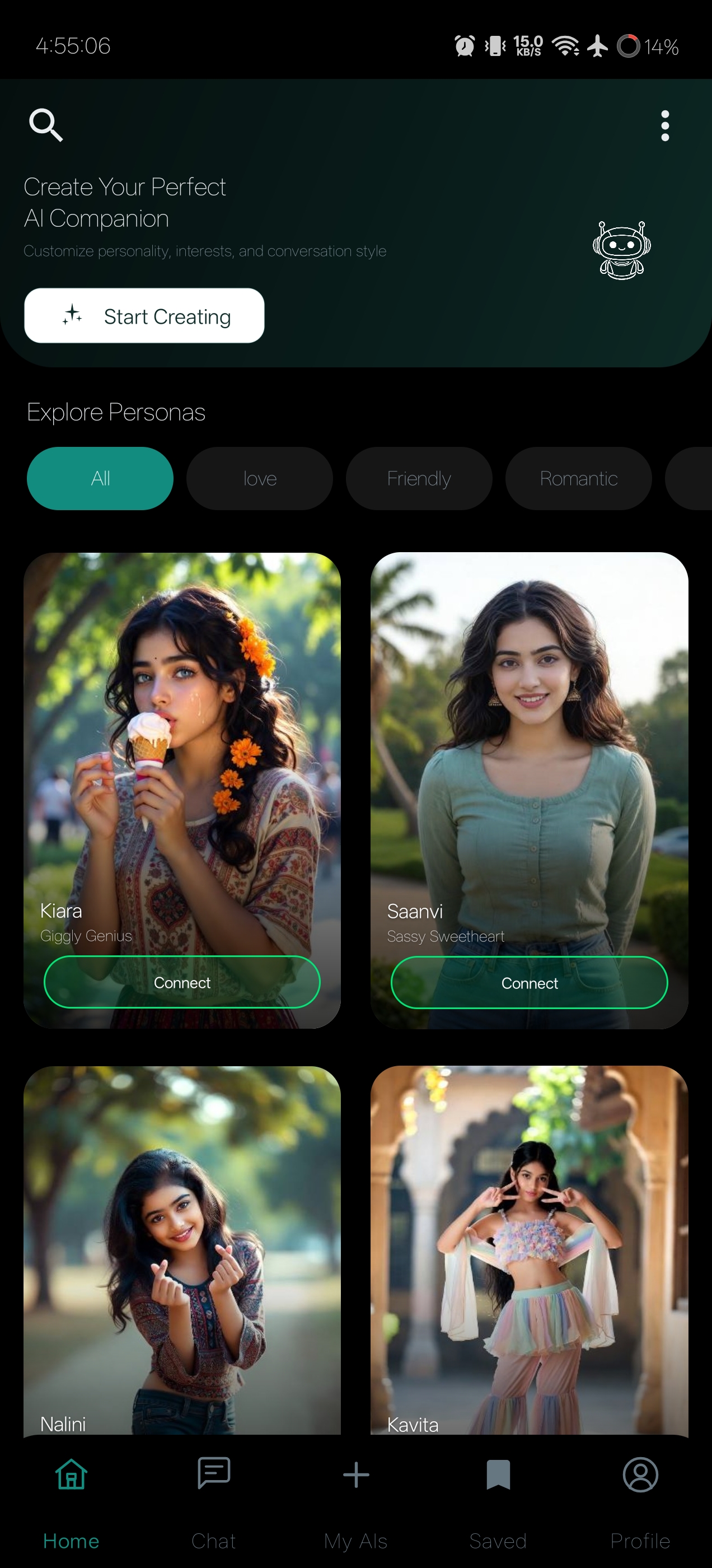Filter personas by Friendly
The height and width of the screenshot is (1568, 712).
click(419, 478)
